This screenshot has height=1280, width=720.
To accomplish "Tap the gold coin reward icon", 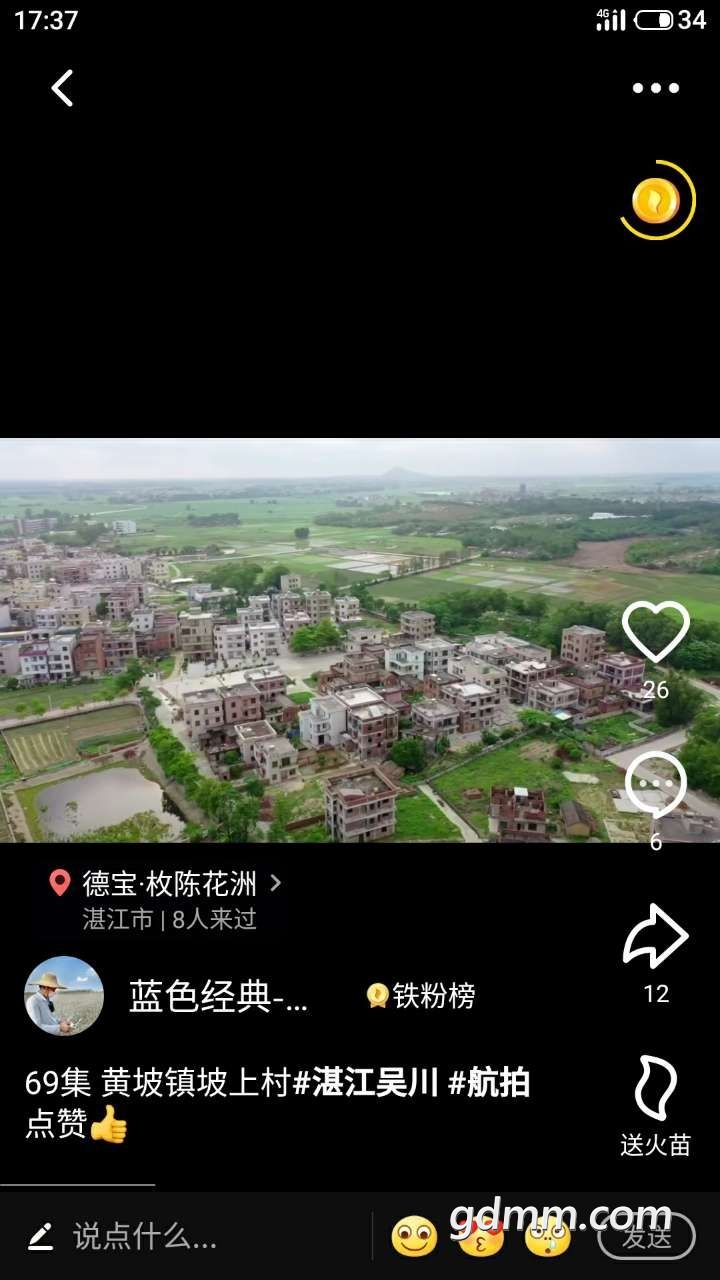I will (x=656, y=201).
